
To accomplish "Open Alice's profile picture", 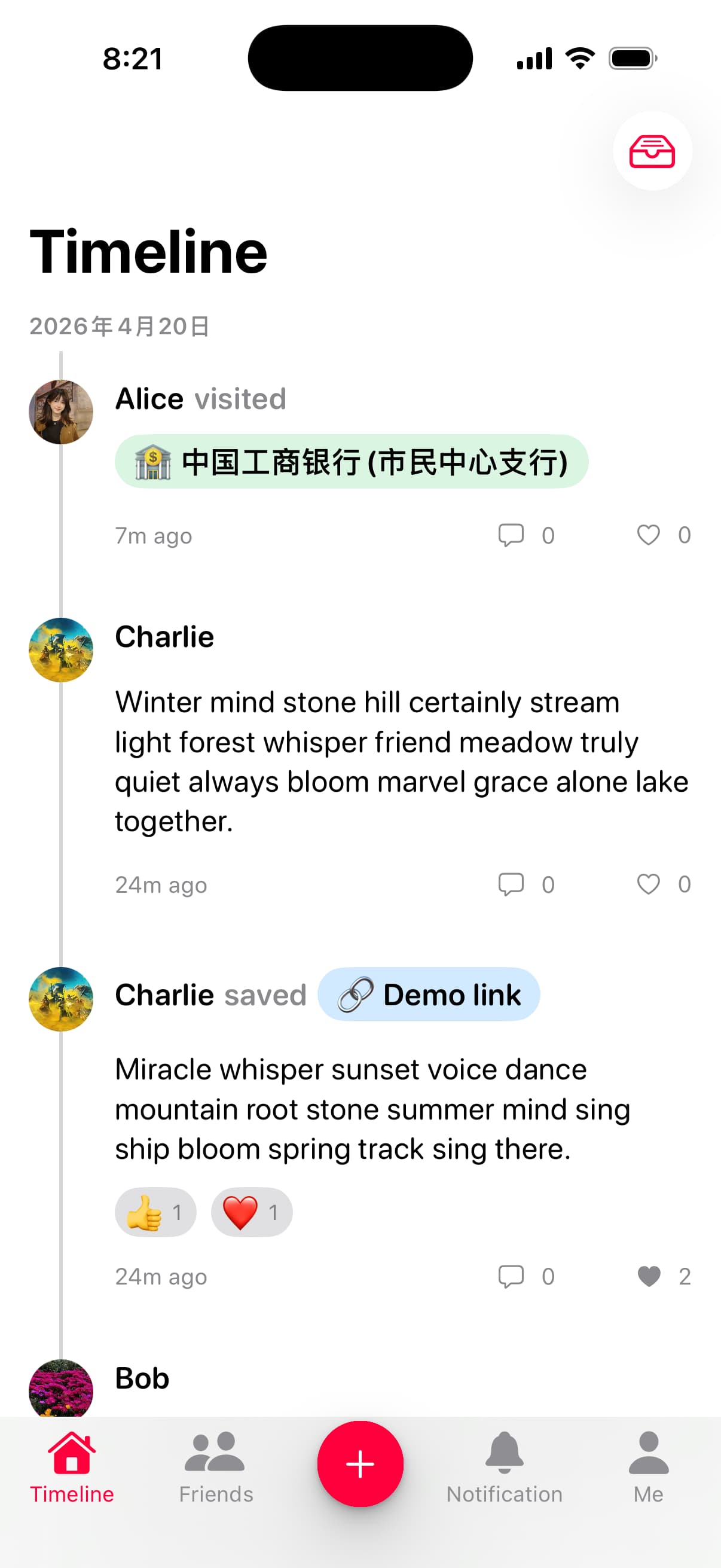I will 61,412.
